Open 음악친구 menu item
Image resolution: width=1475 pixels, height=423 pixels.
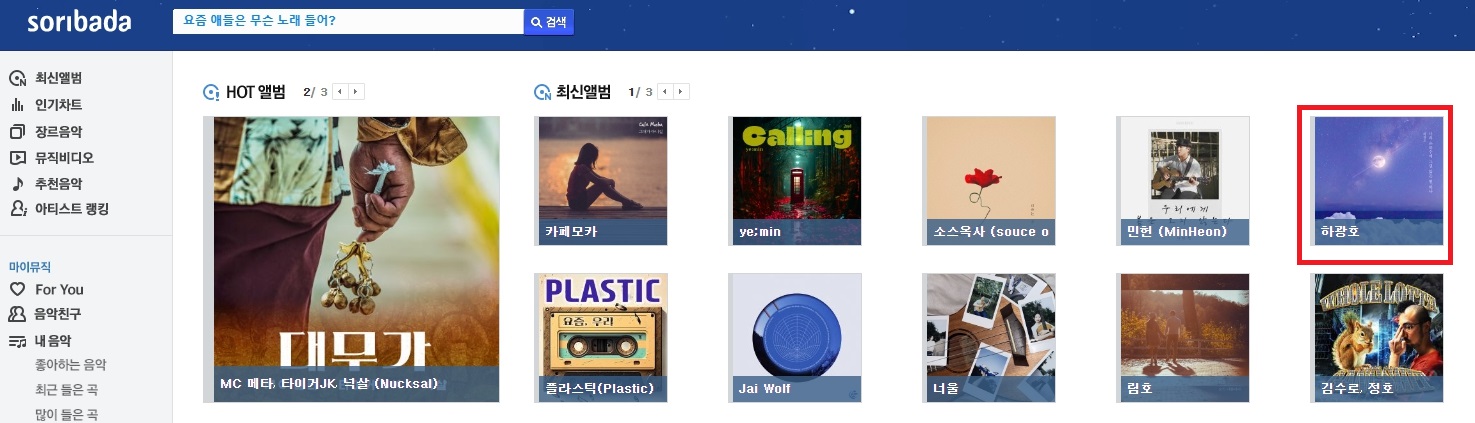[x=58, y=314]
